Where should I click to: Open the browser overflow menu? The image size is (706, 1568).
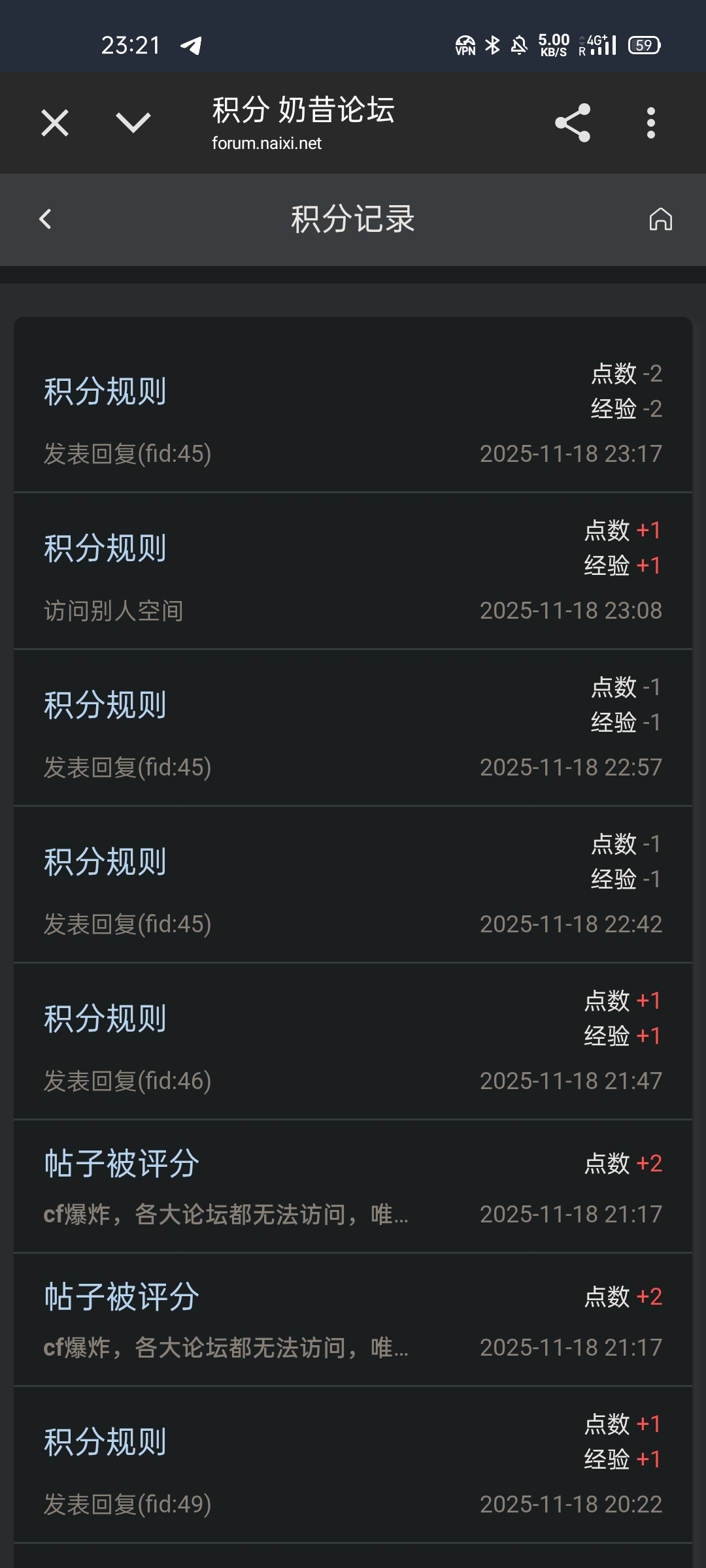click(650, 123)
